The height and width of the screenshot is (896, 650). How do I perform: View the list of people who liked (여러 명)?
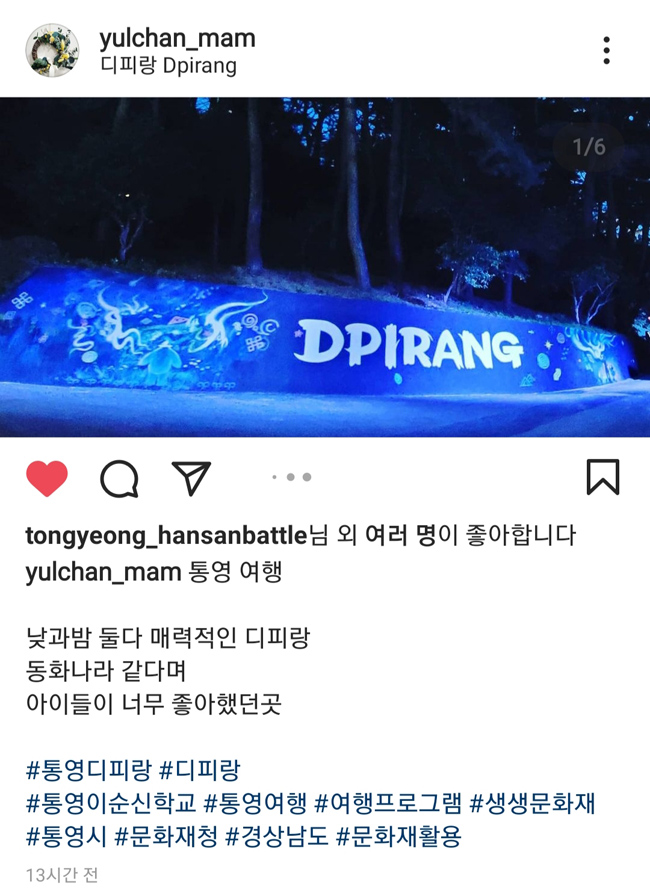point(400,536)
